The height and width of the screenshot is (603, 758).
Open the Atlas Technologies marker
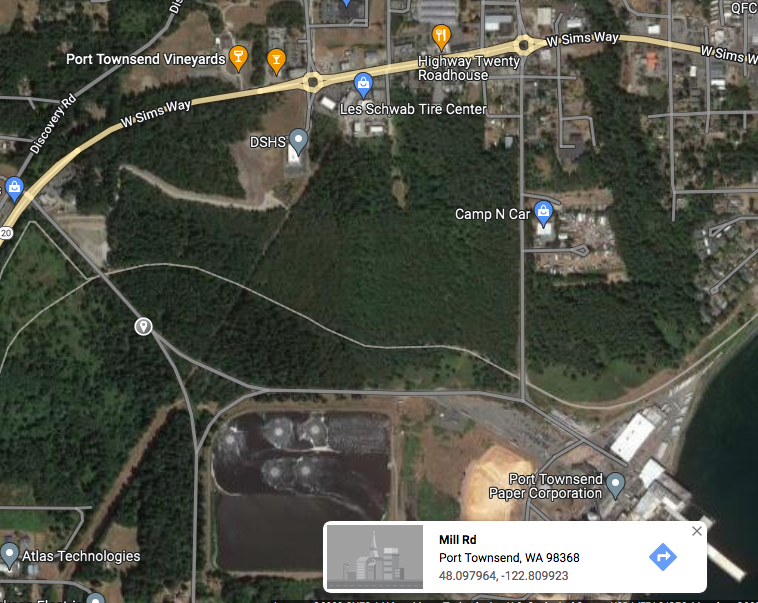click(10, 553)
